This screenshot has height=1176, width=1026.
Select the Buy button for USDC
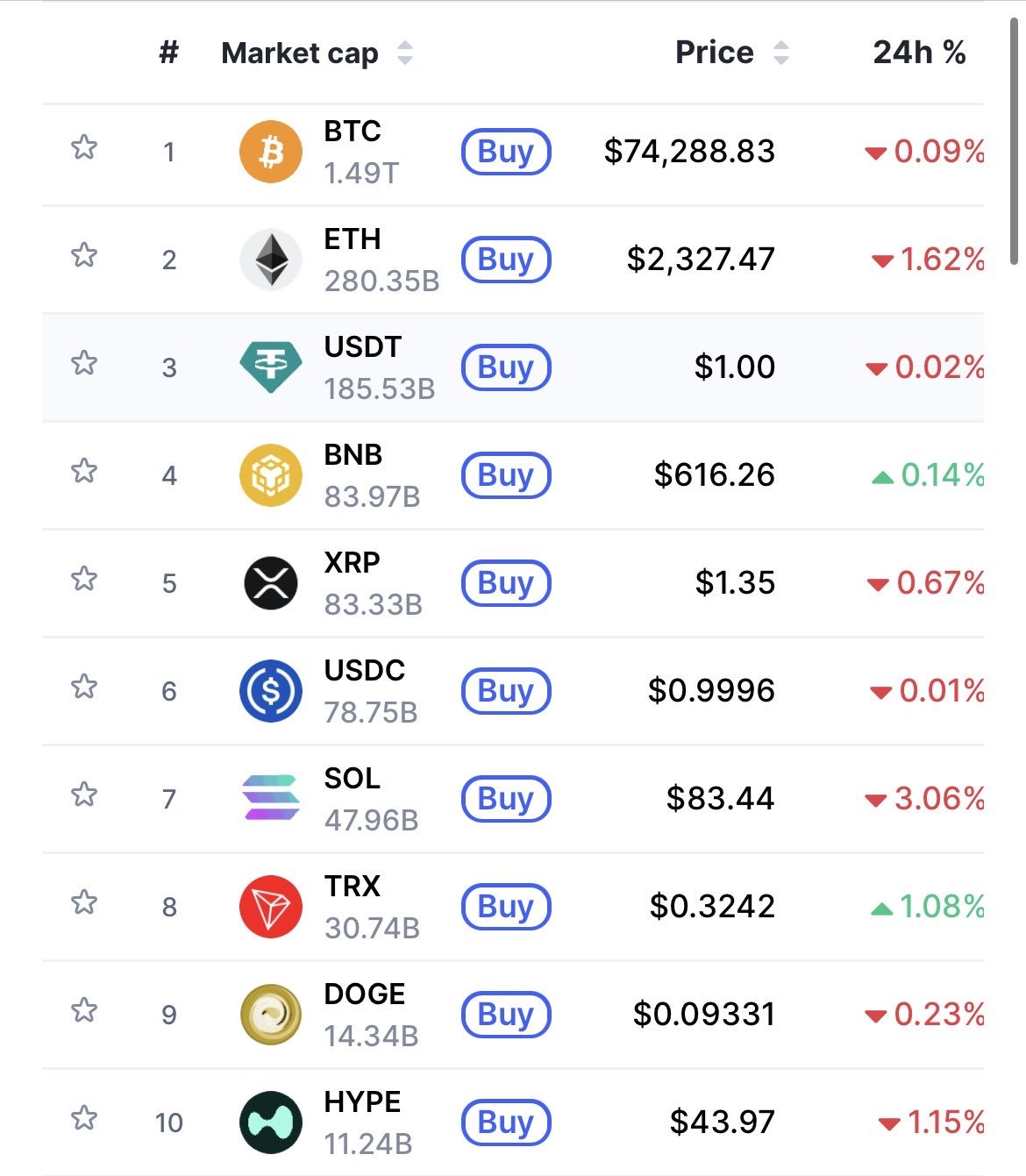point(506,691)
